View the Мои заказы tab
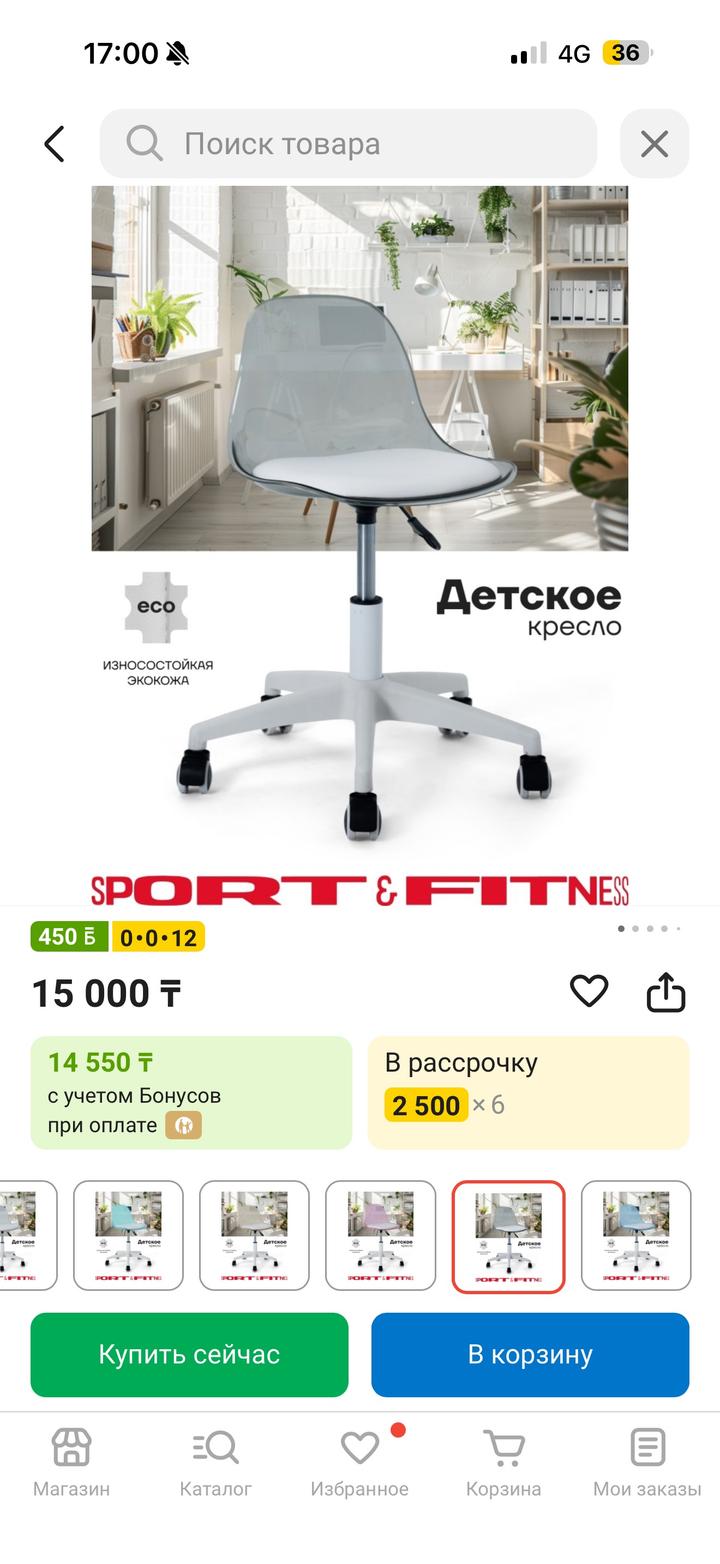 point(647,1461)
